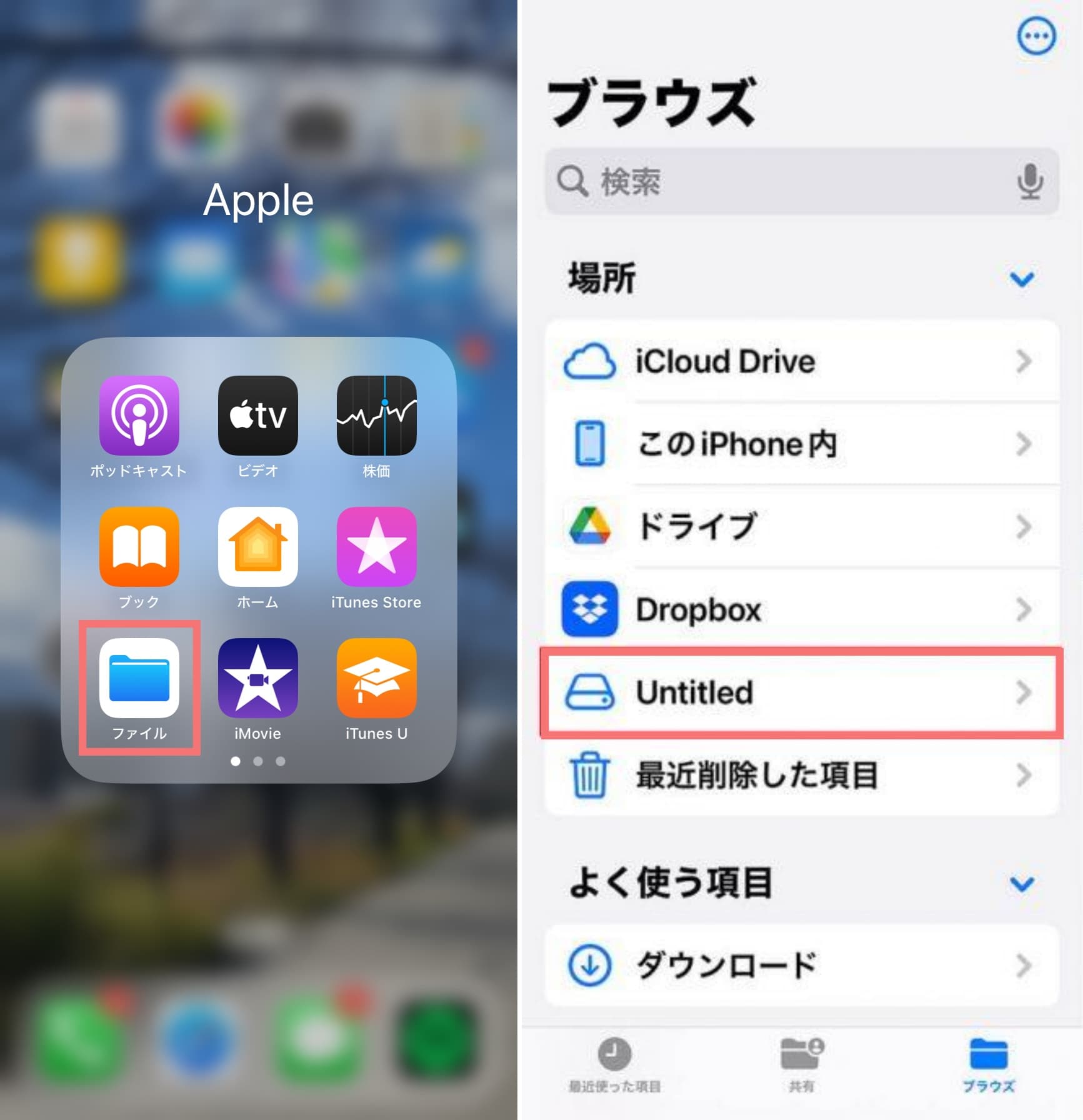Open iTunes U
Screen dimensions: 1083x1120
[x=376, y=678]
